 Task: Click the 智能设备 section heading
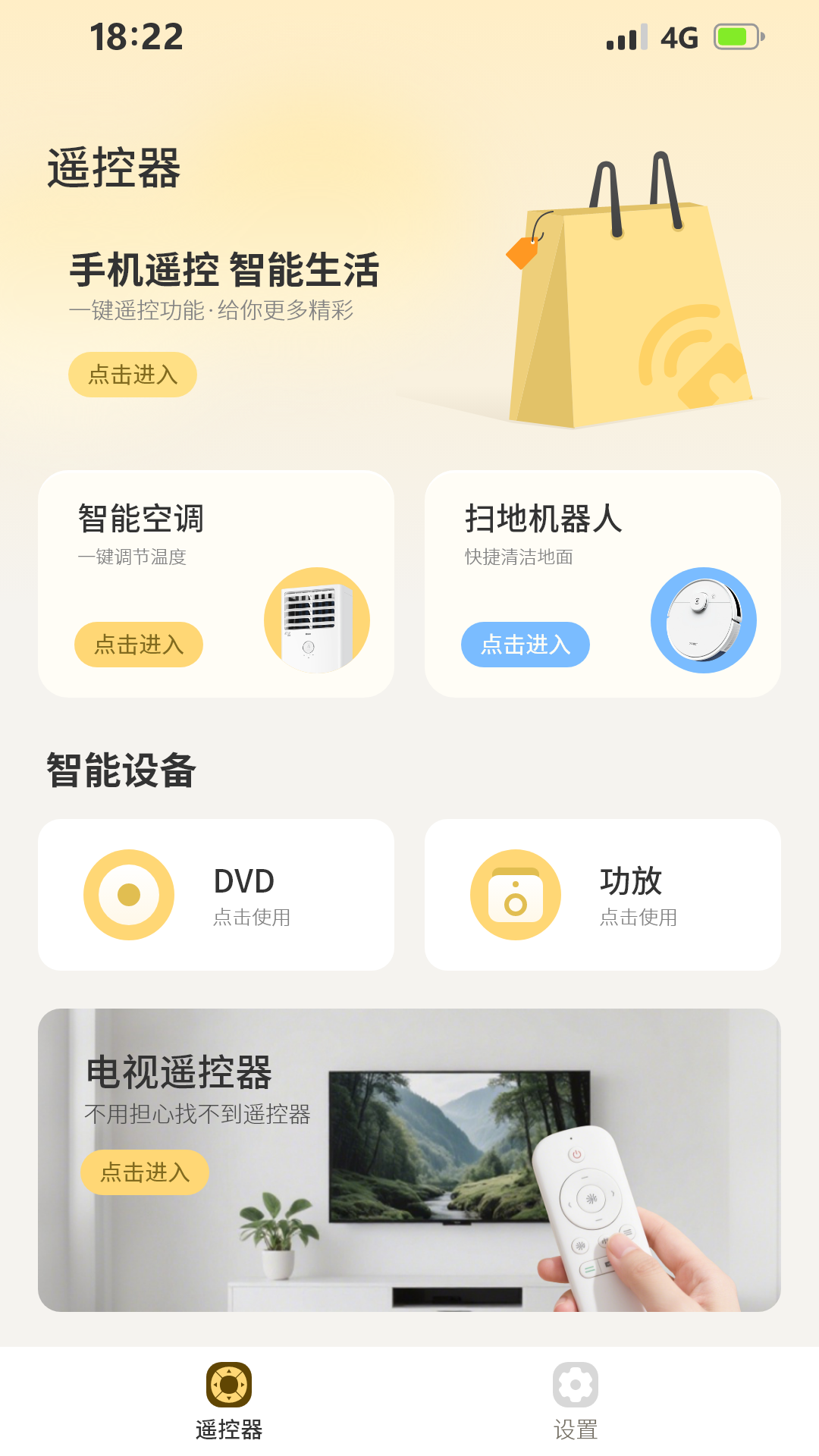click(x=120, y=771)
